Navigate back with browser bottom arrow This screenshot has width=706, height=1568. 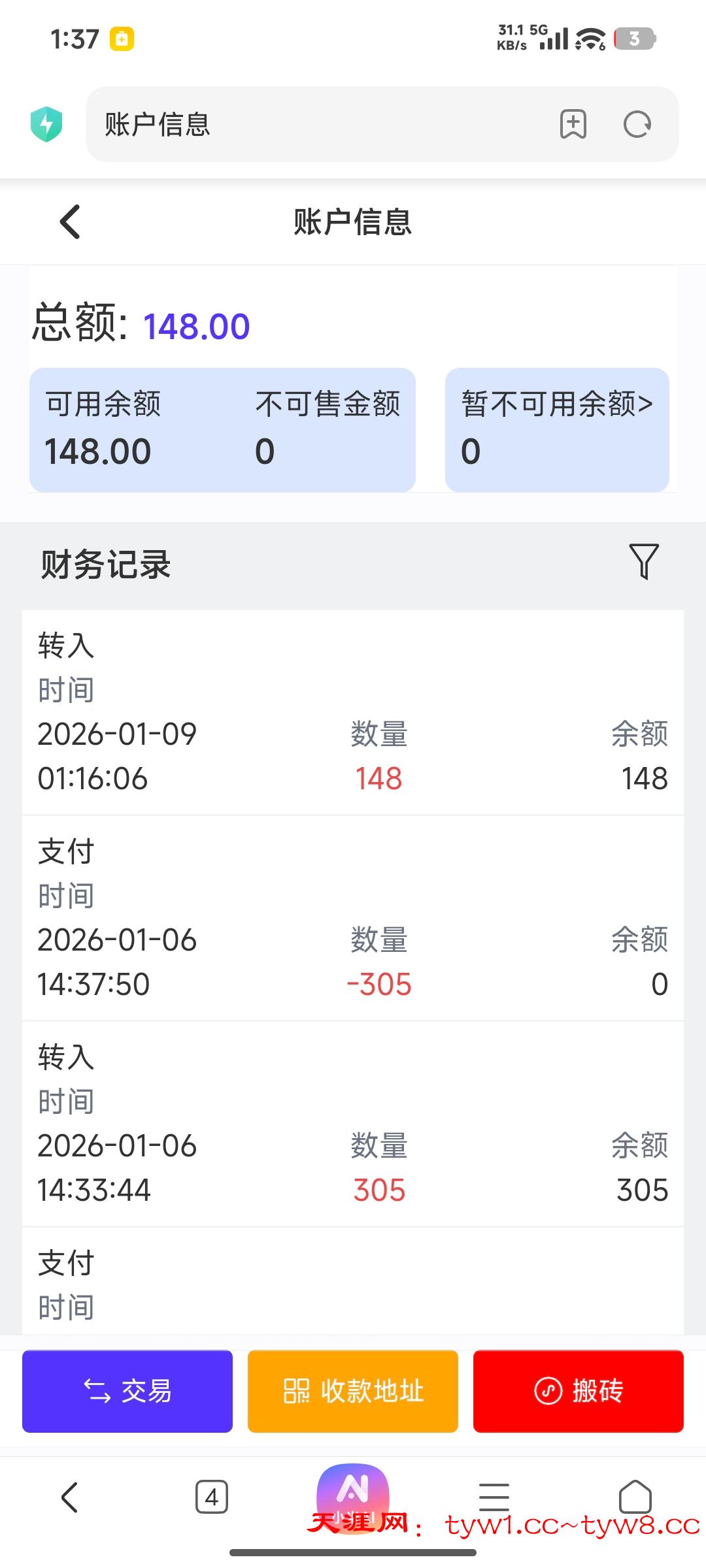(70, 1497)
